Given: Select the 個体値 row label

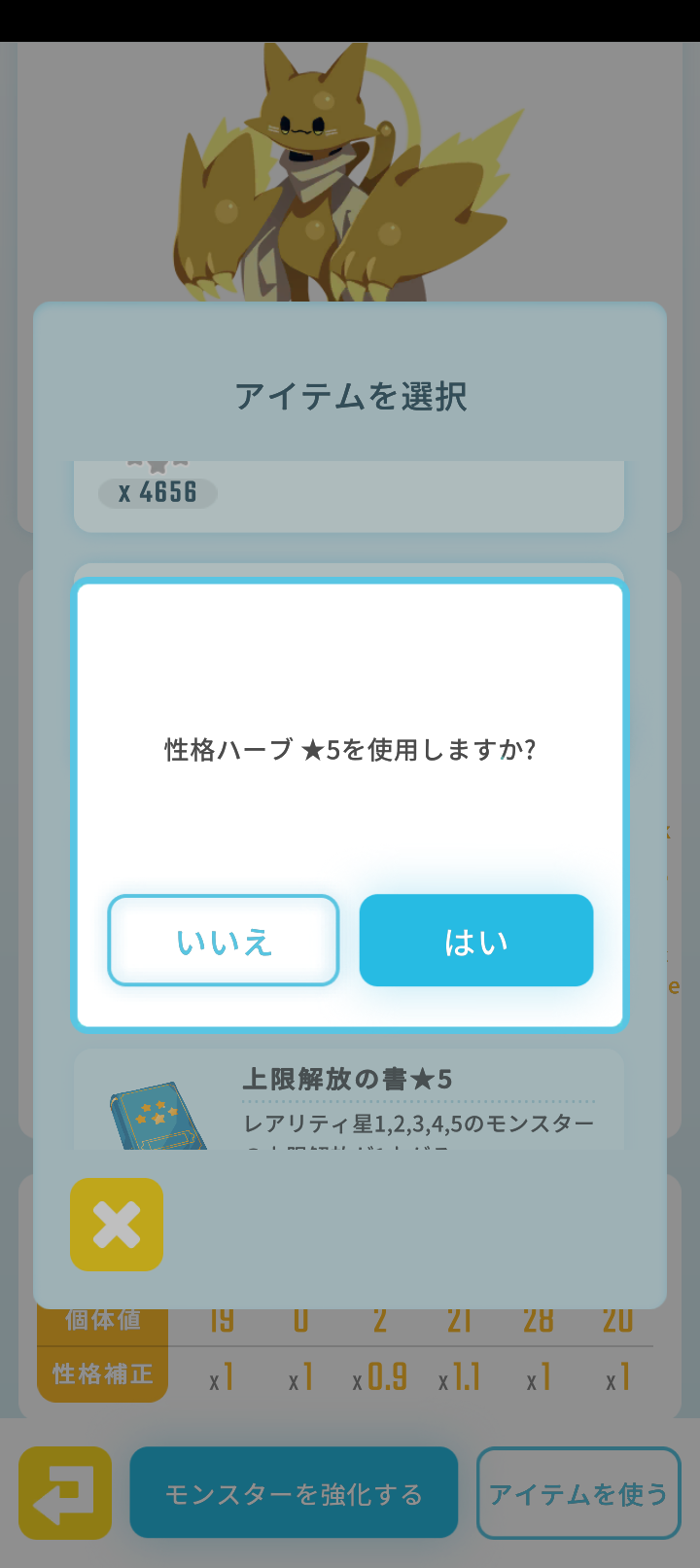Looking at the screenshot, I should 101,1320.
